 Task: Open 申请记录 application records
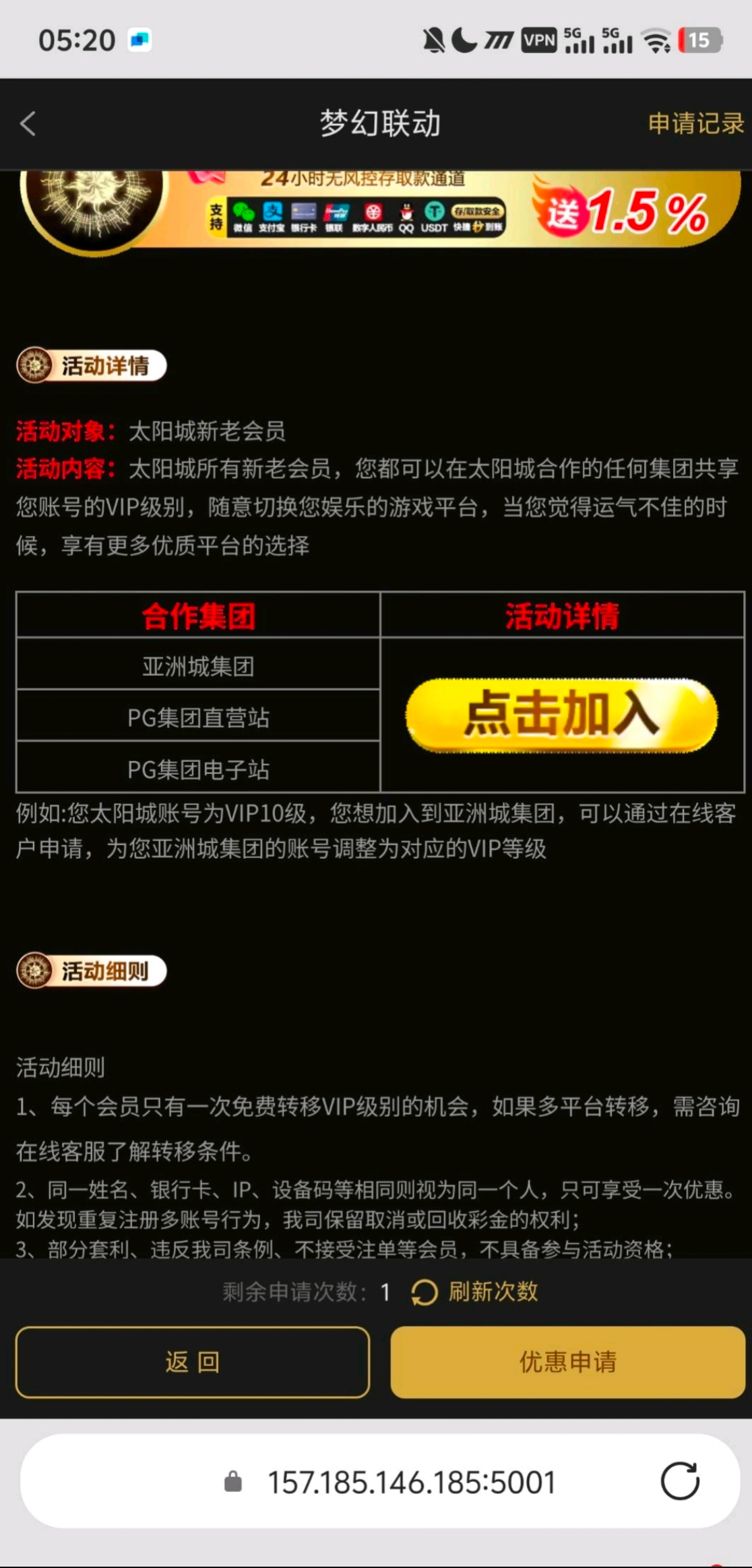point(696,123)
